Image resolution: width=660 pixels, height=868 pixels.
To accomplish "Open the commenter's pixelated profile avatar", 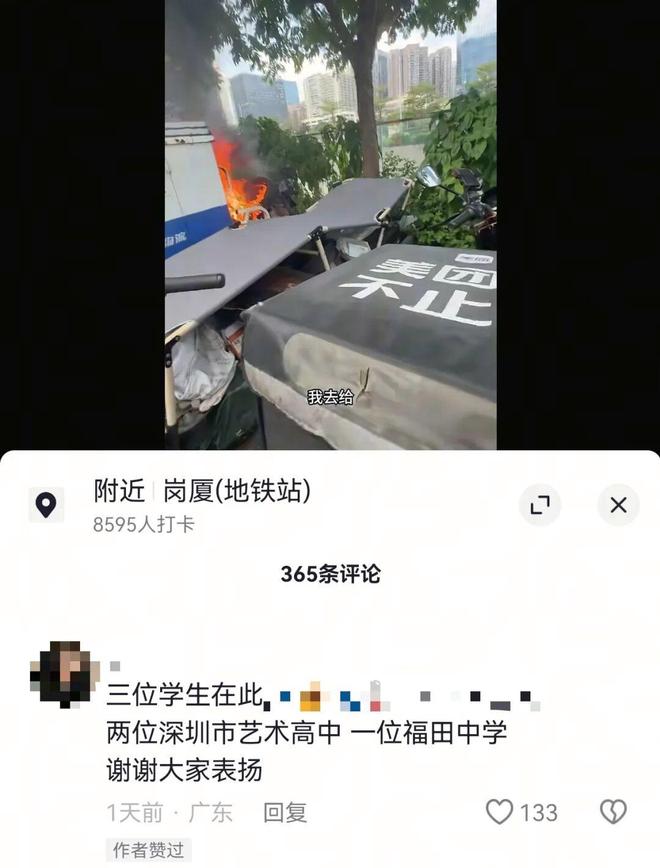I will point(64,675).
